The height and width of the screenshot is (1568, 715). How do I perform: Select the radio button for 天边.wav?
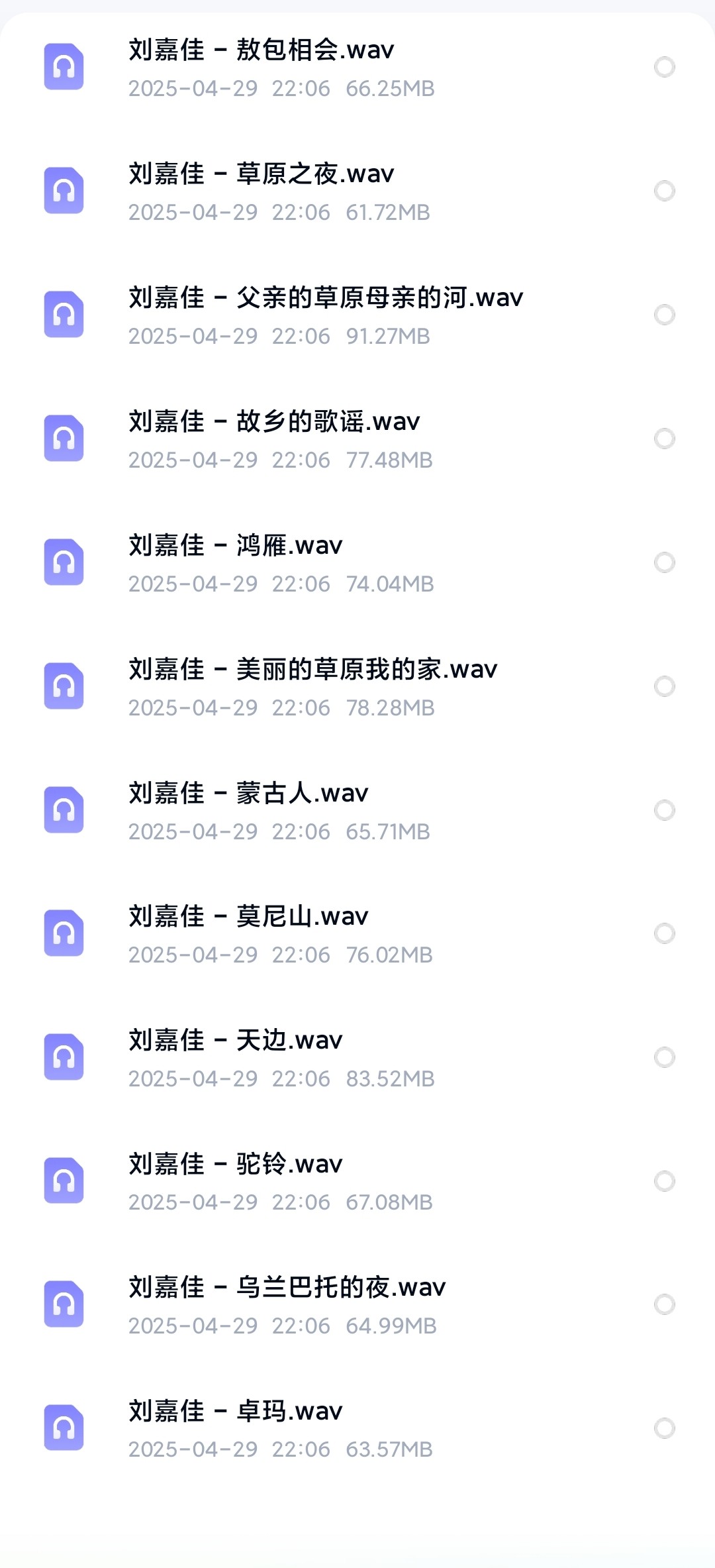664,1057
